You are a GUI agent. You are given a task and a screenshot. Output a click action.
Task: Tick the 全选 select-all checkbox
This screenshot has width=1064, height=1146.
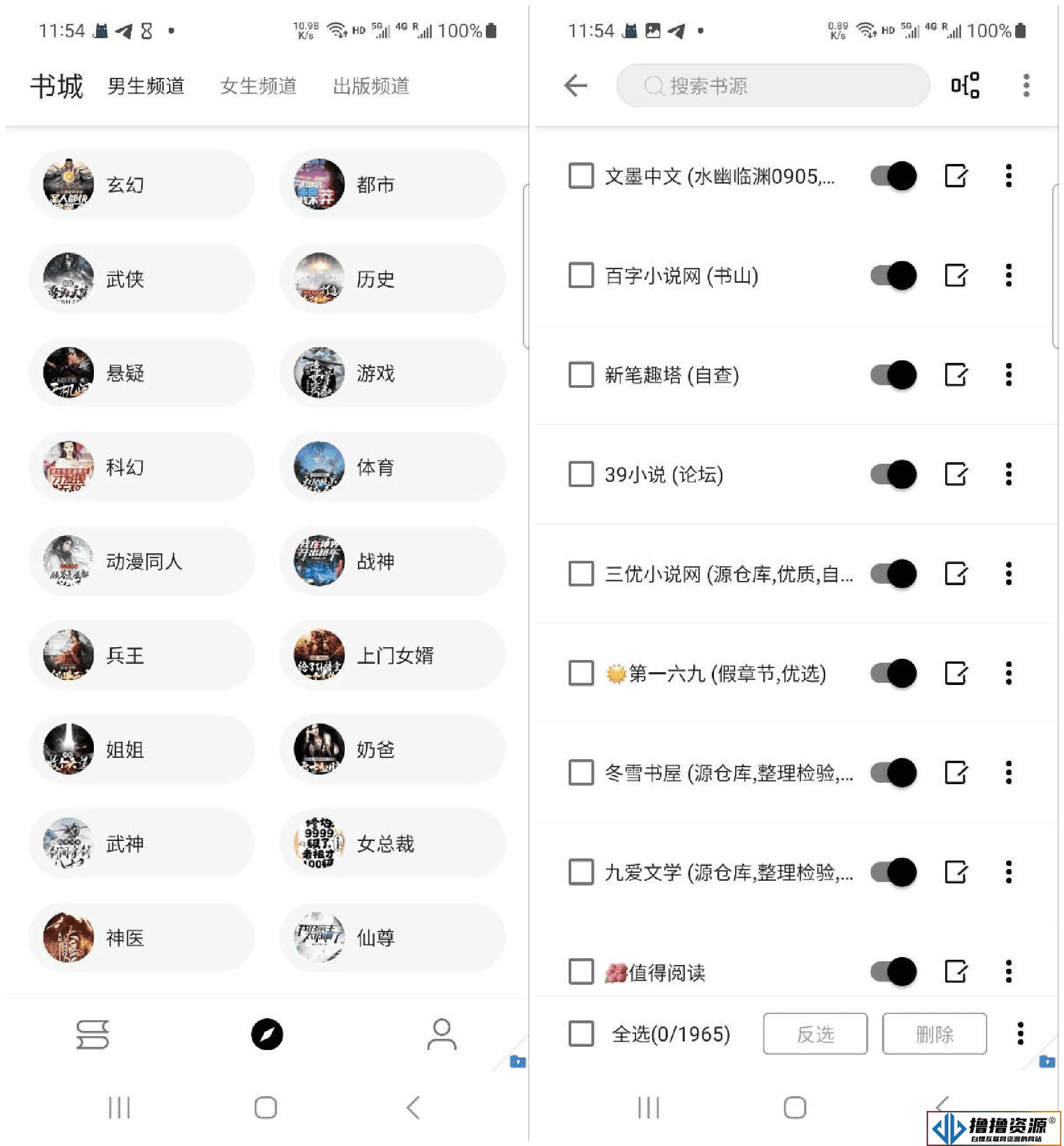point(580,1034)
